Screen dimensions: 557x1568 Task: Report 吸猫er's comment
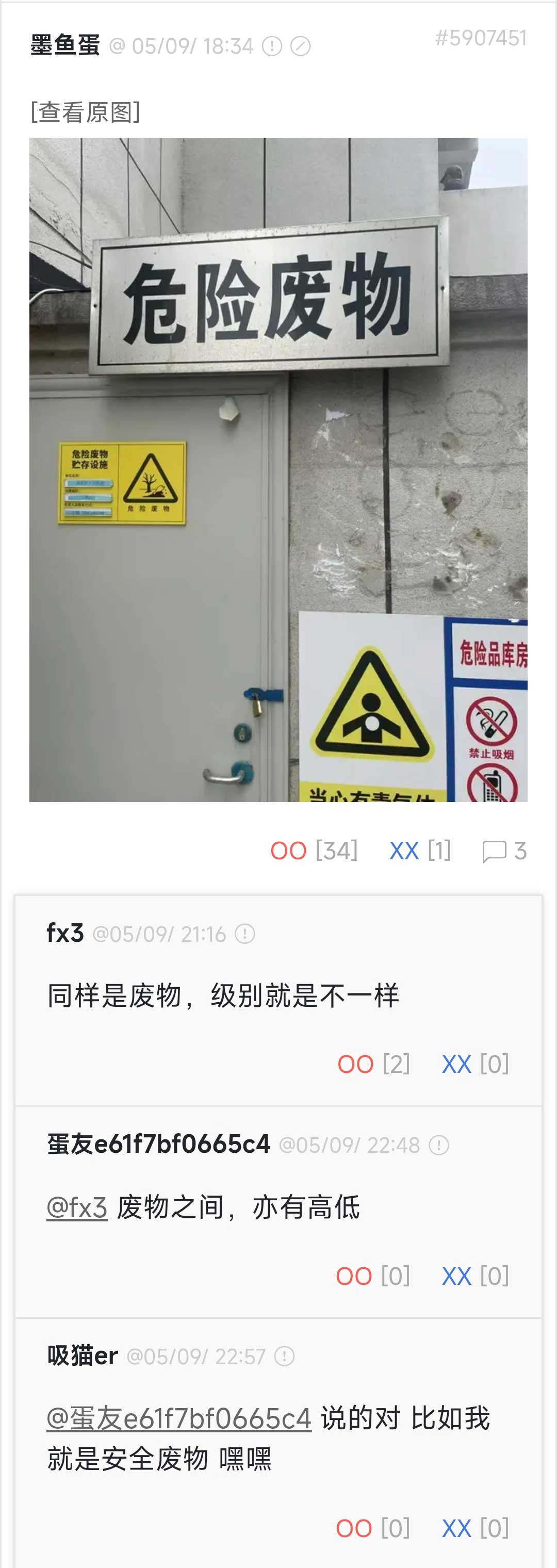click(284, 1356)
